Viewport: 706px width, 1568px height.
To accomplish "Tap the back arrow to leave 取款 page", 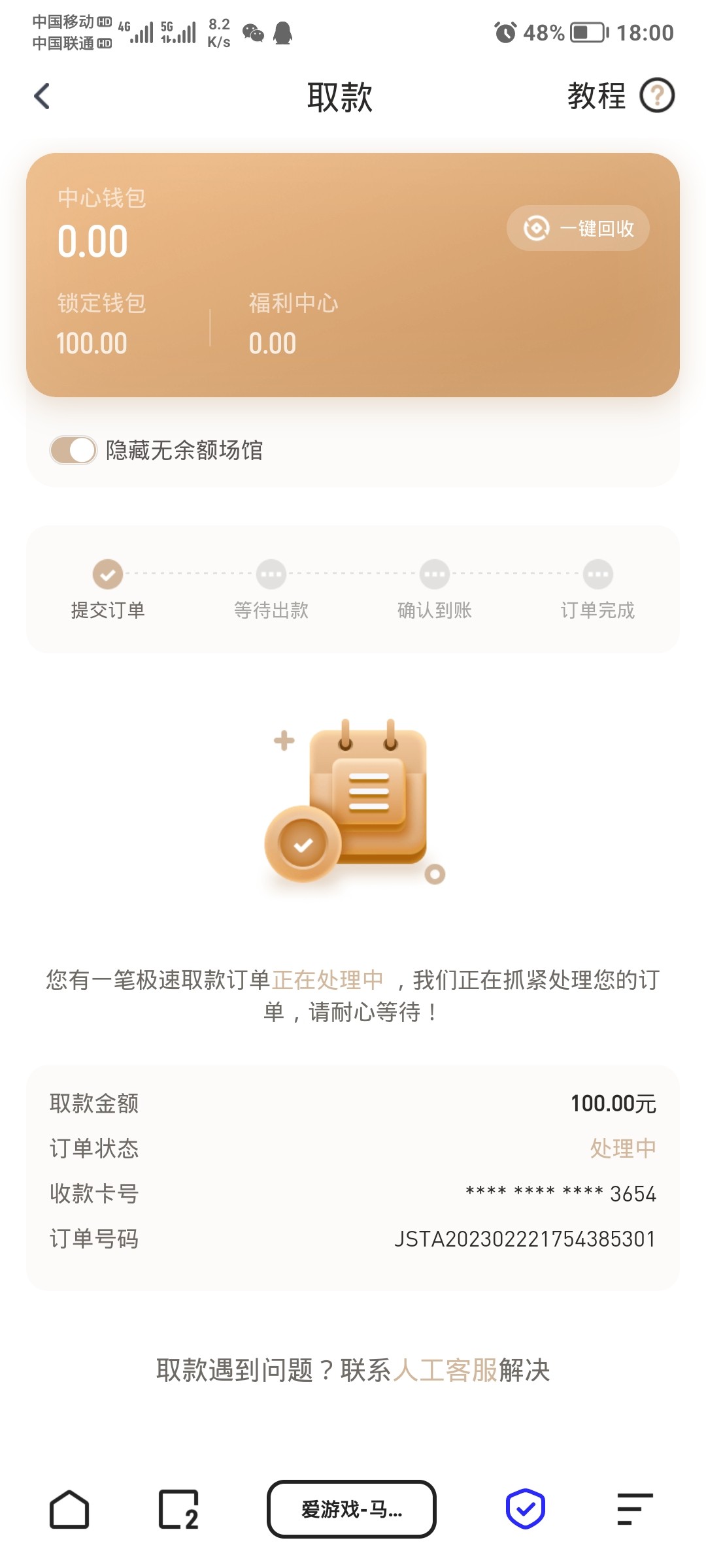I will [x=41, y=96].
